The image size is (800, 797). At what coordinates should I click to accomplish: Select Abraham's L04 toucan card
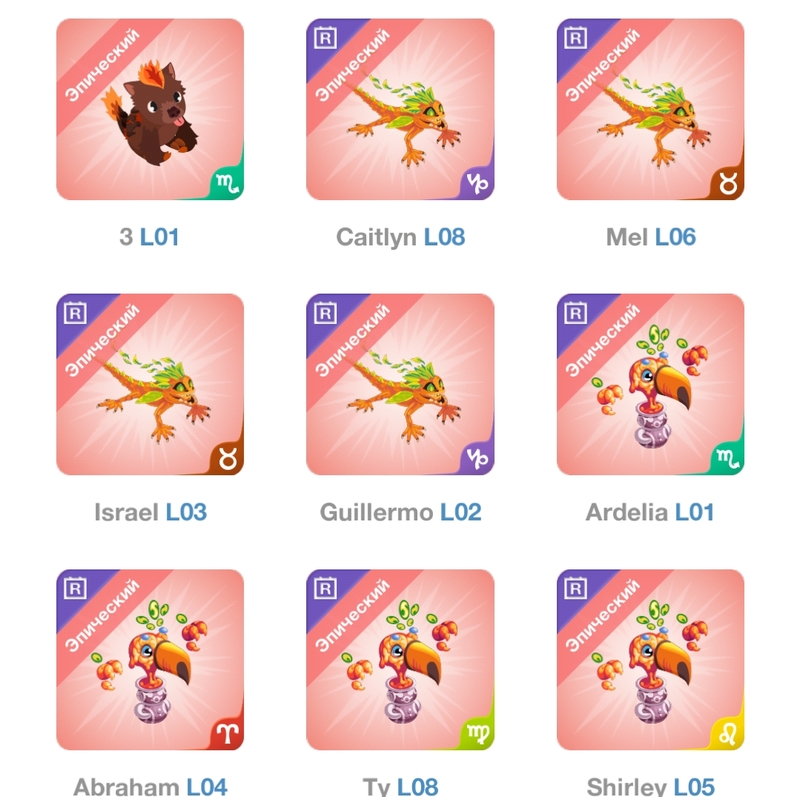point(150,660)
